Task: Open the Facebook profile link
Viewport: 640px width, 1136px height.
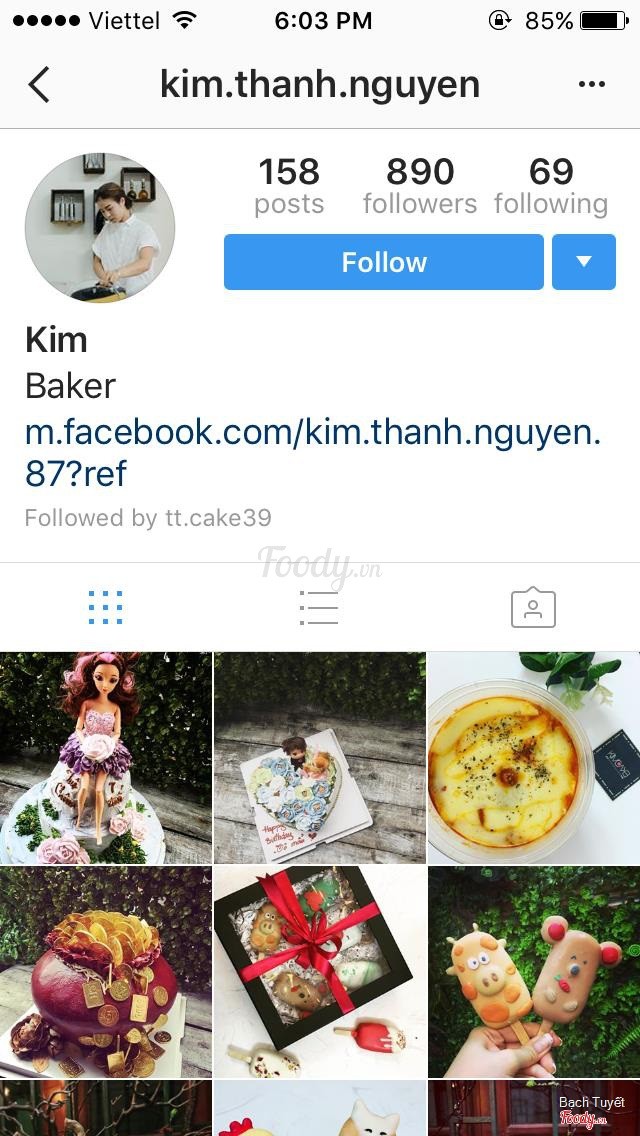Action: coord(312,452)
